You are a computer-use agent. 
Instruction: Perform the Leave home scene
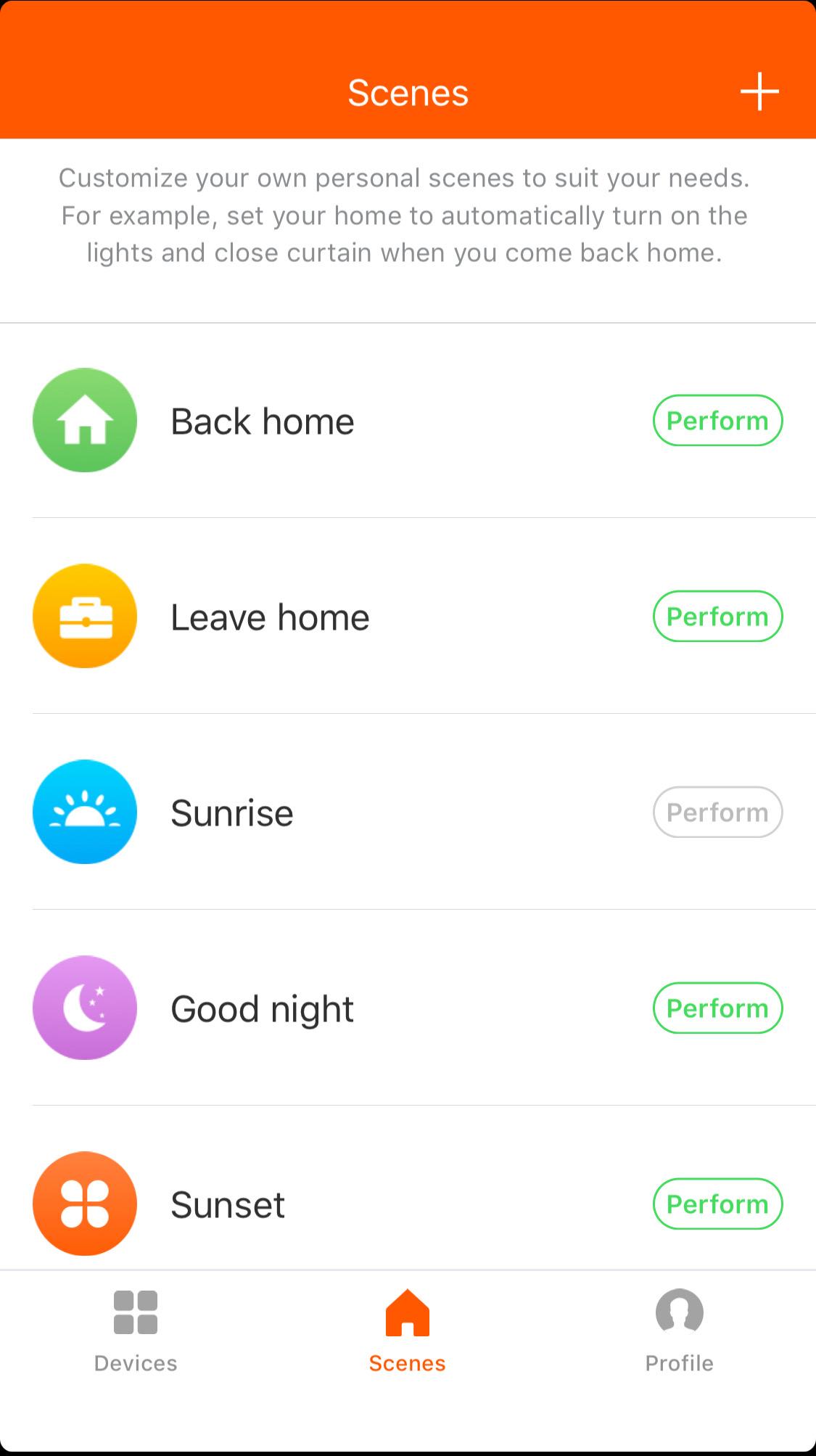point(717,616)
